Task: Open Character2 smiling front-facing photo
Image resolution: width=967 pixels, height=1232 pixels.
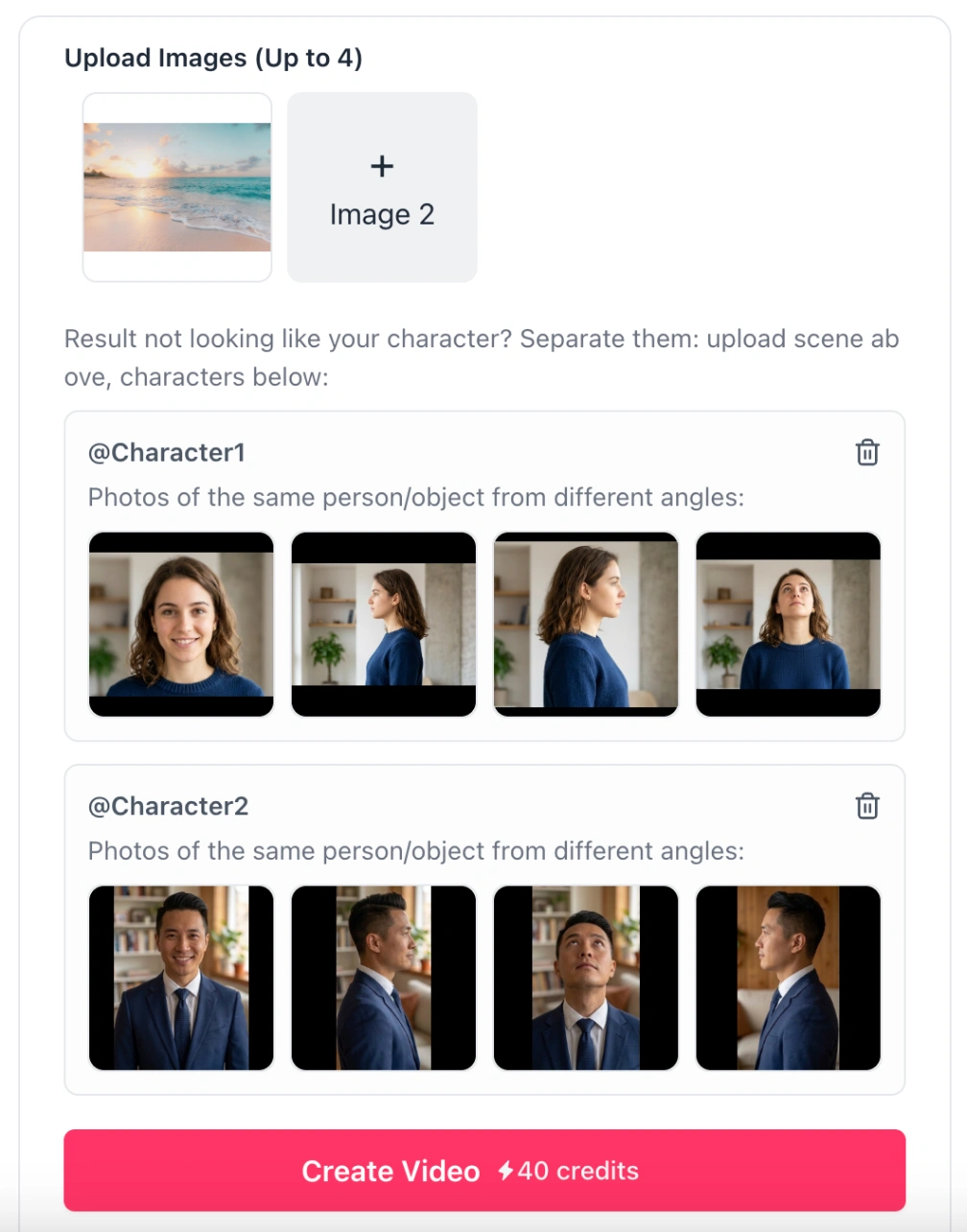Action: point(181,978)
